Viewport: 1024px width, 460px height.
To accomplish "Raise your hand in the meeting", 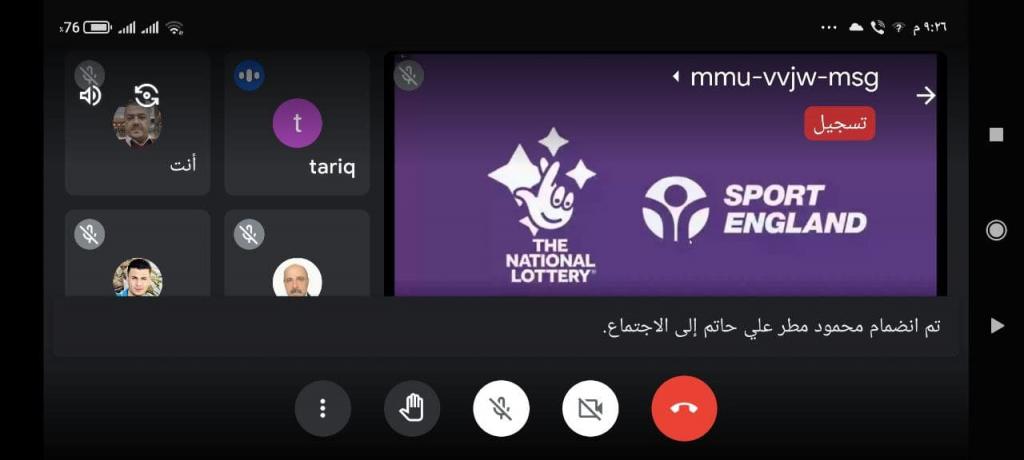I will coord(412,409).
